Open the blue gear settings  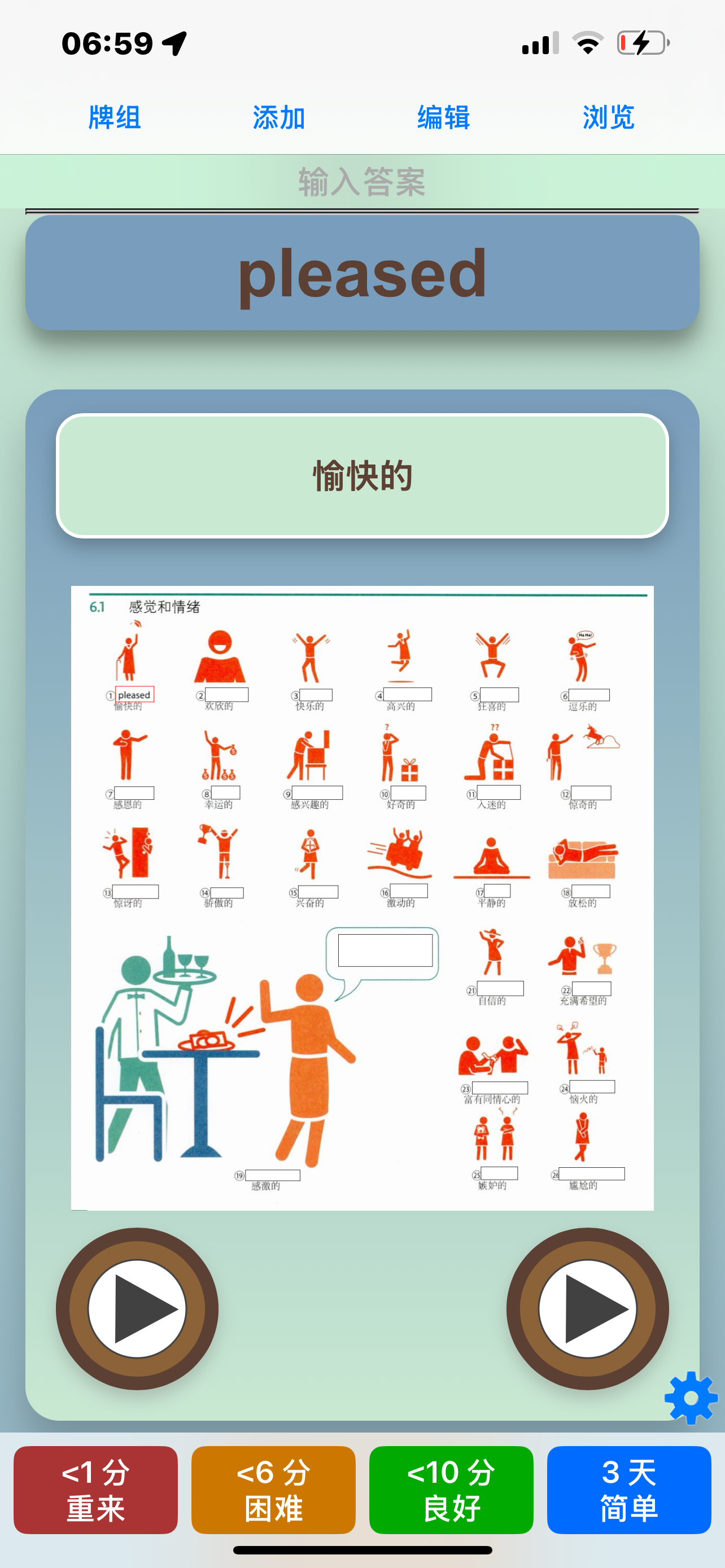[691, 1398]
